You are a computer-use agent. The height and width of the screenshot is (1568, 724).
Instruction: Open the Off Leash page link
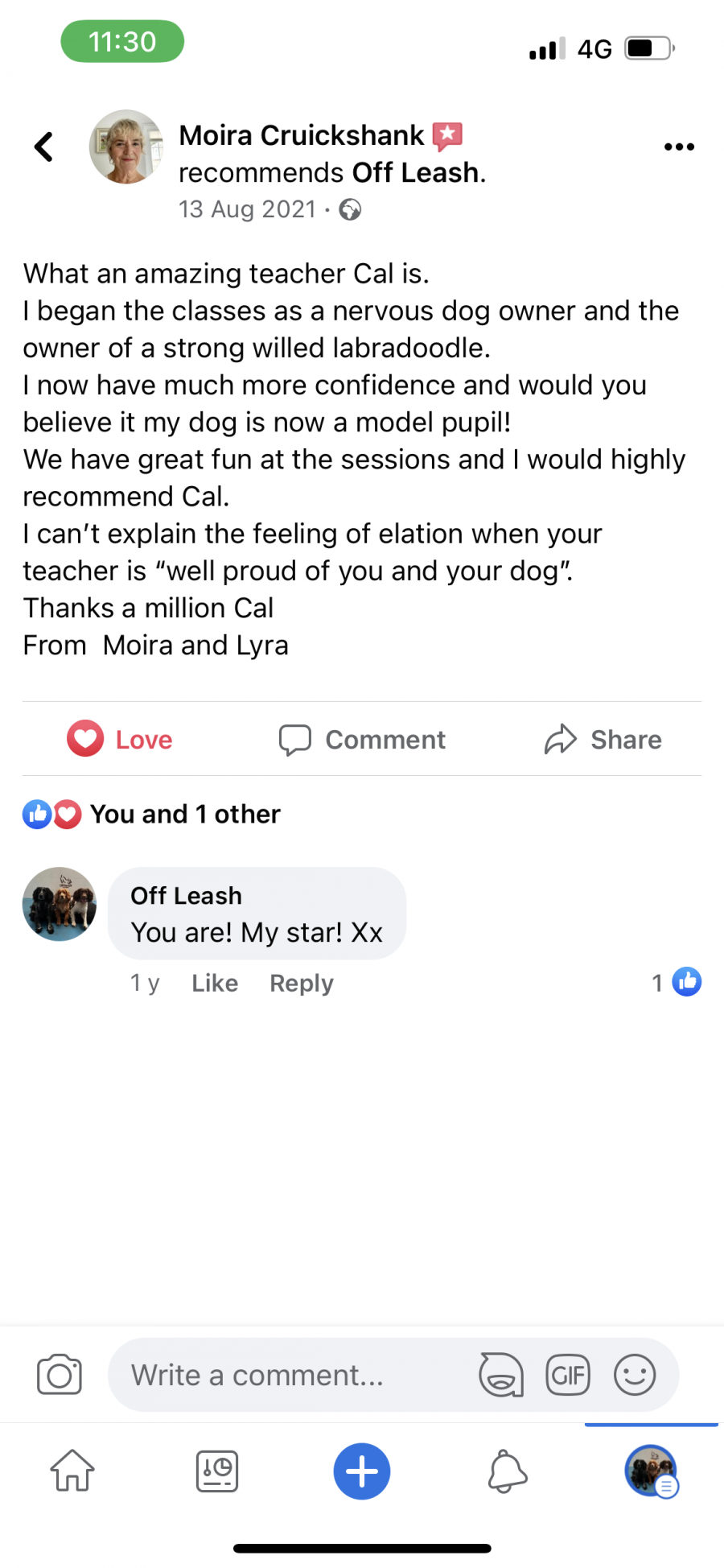pos(416,172)
